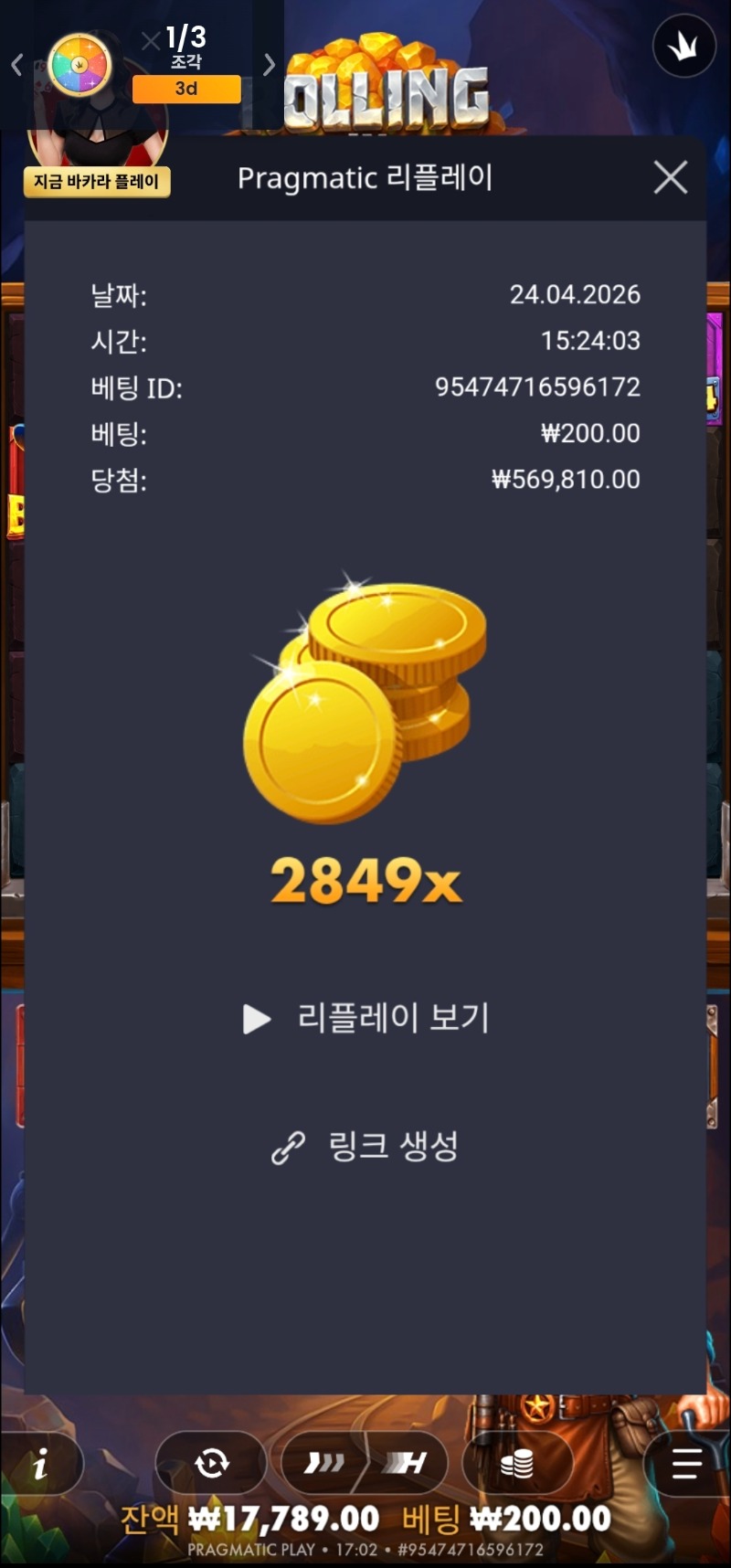Screen dimensions: 731x1568
Task: Go to the next promo with right arrow
Action: tap(269, 64)
